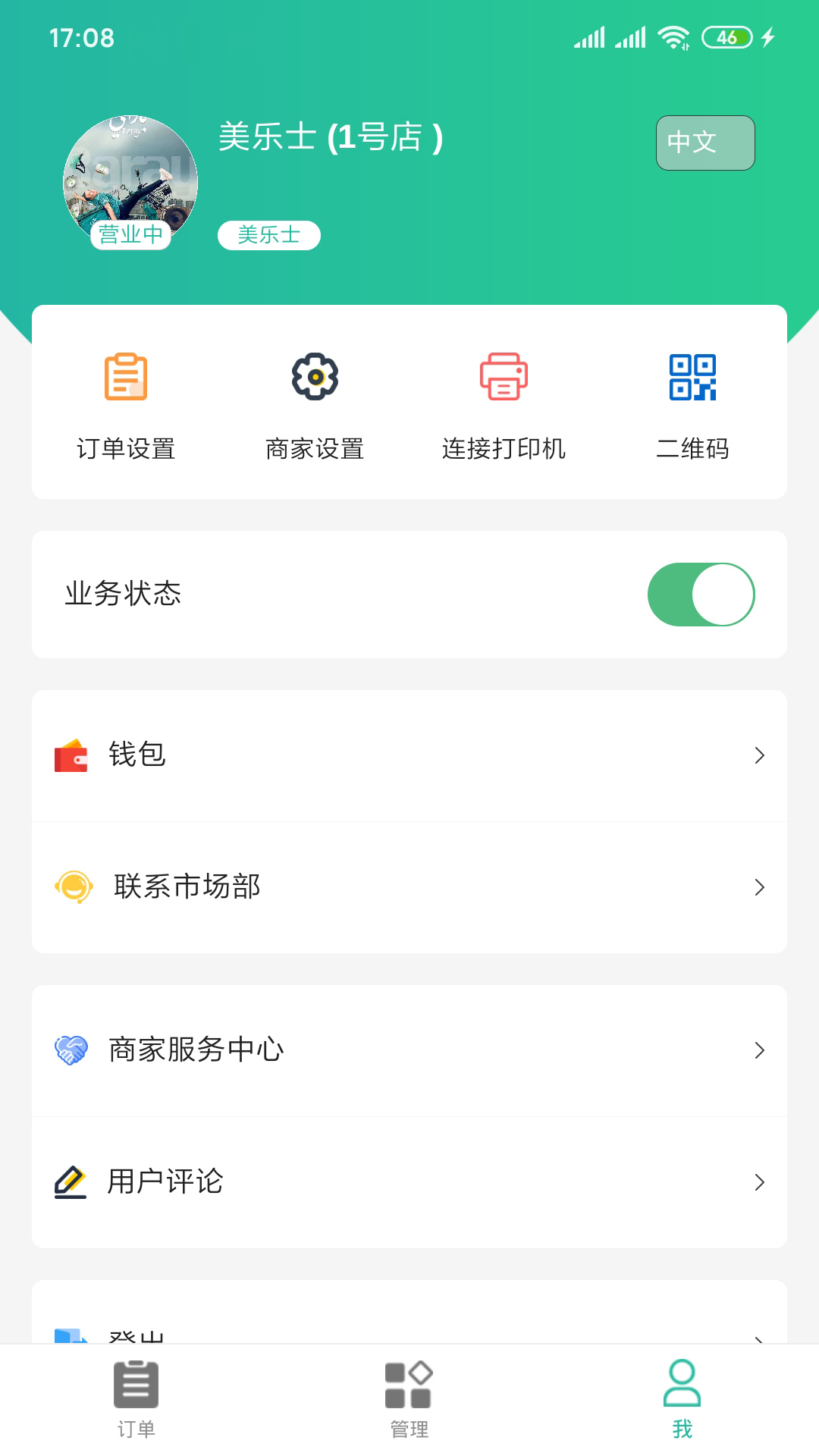Open 用户评论 reviews row
This screenshot has height=1456, width=819.
[x=409, y=1181]
